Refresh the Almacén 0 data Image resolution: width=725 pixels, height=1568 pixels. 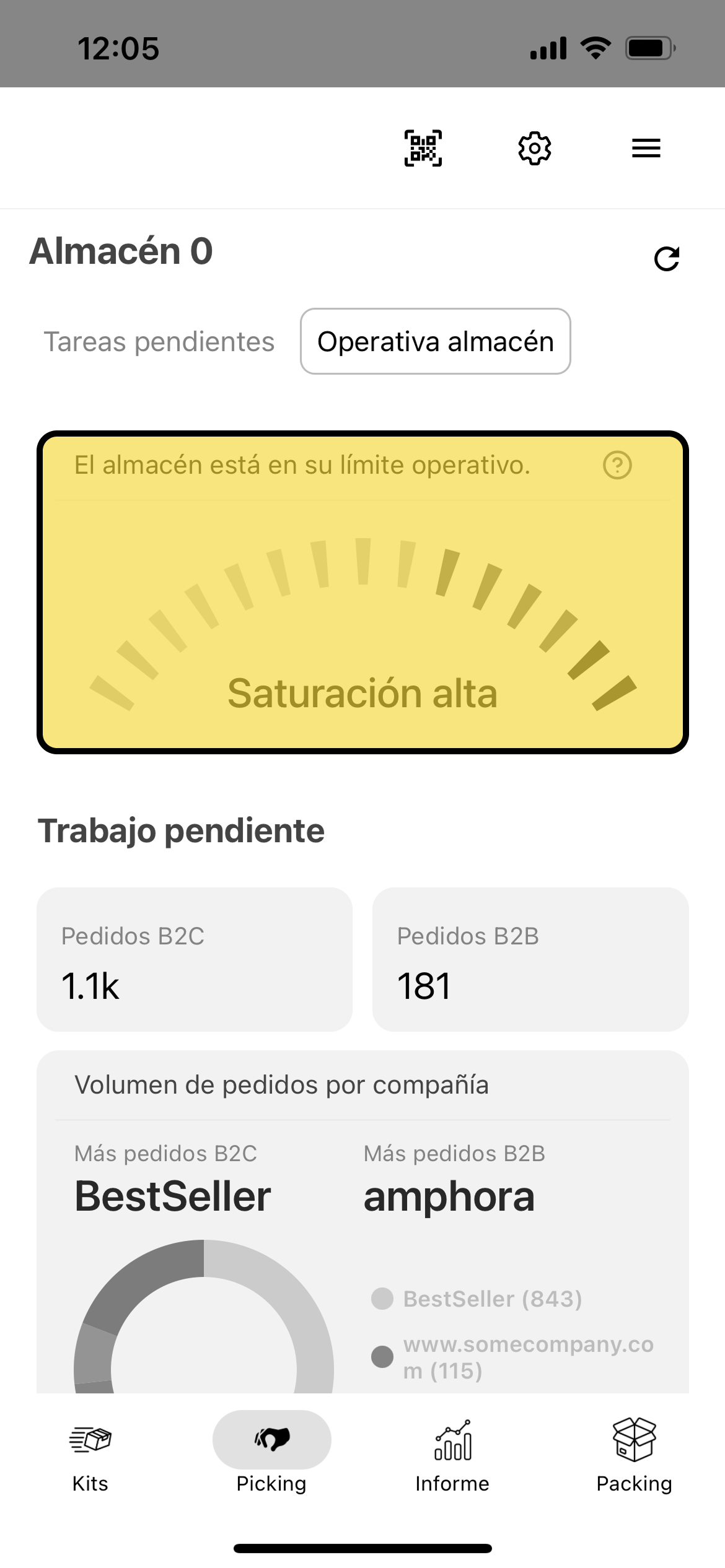pos(667,259)
